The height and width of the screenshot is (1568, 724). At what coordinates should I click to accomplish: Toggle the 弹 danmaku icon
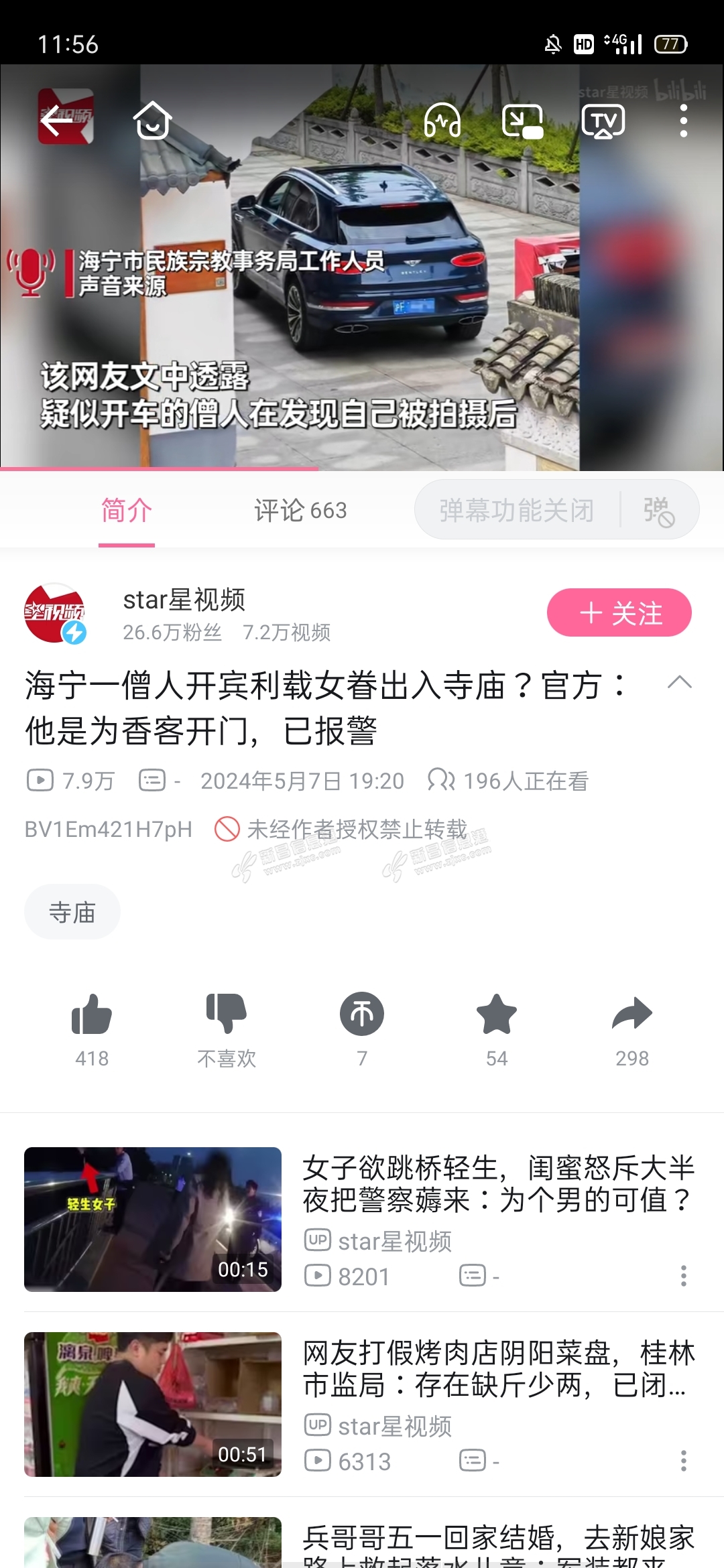click(x=659, y=511)
